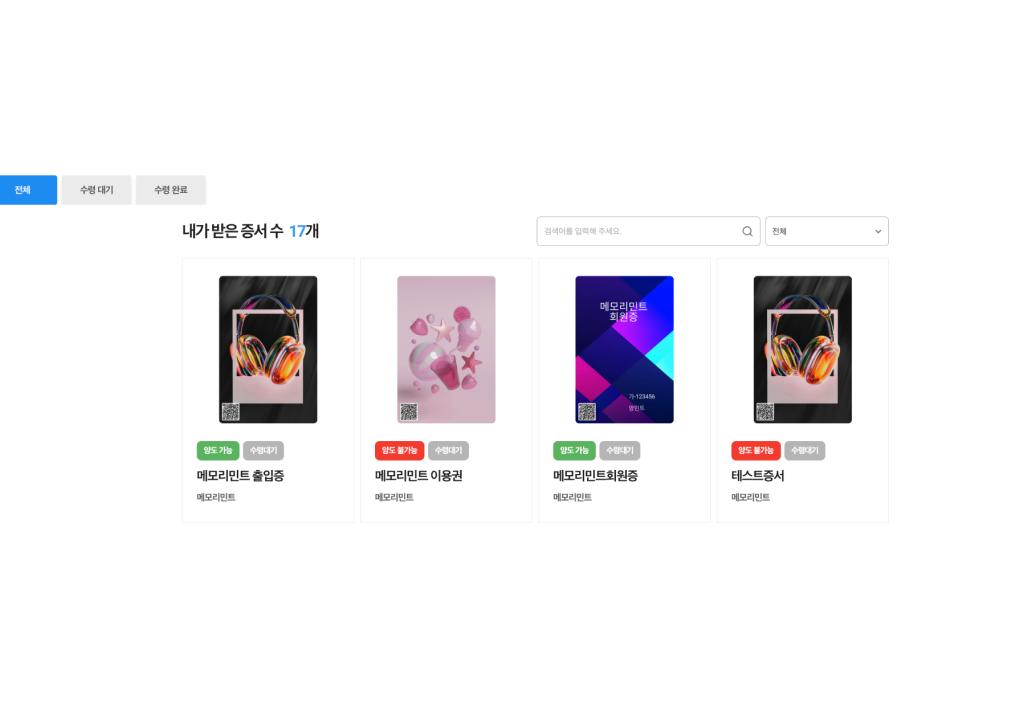1028x704 pixels.
Task: View the 메모리민트회원증 certificate card
Action: point(624,390)
